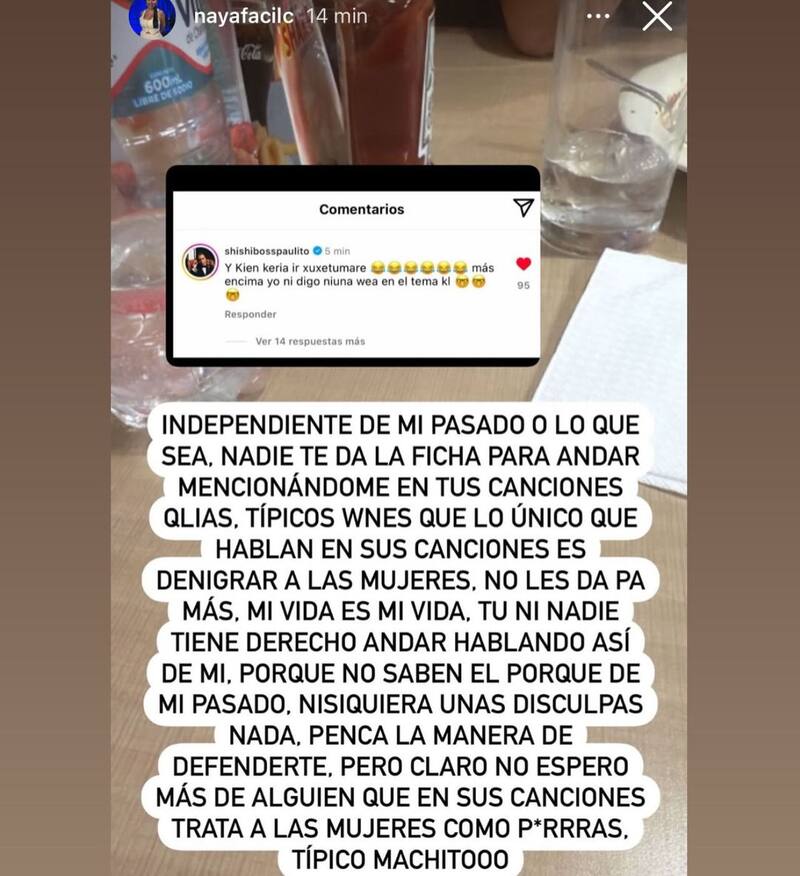The image size is (800, 876).
Task: Open nayafacilc's profile picture
Action: tap(152, 16)
